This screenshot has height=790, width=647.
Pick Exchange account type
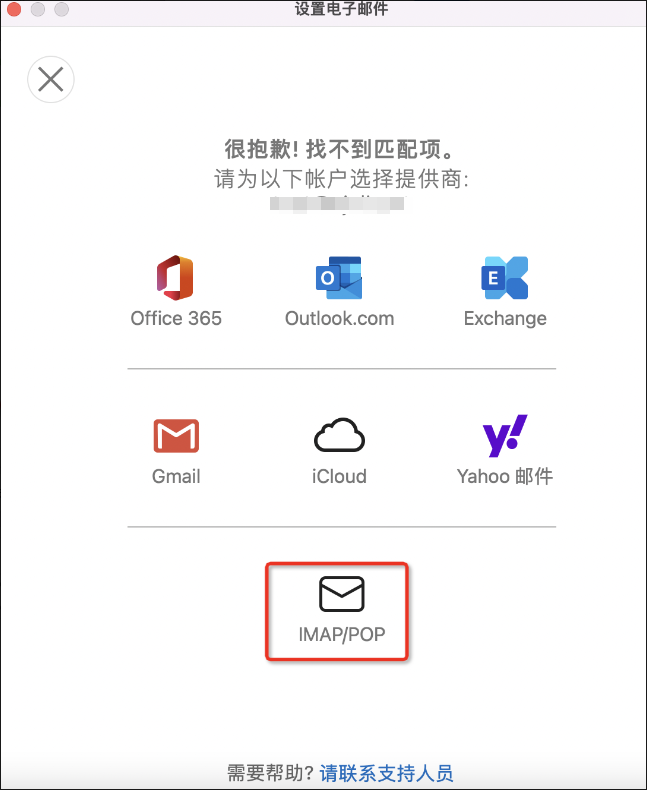[505, 291]
